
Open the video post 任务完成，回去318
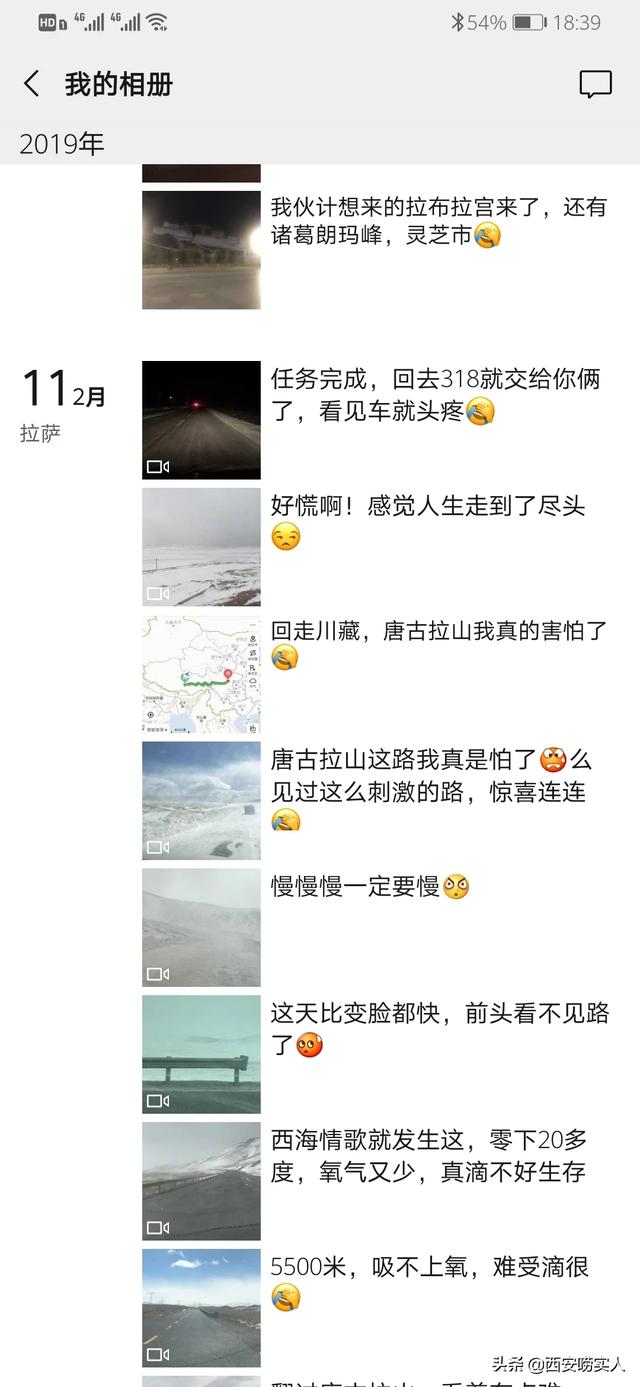pos(201,420)
